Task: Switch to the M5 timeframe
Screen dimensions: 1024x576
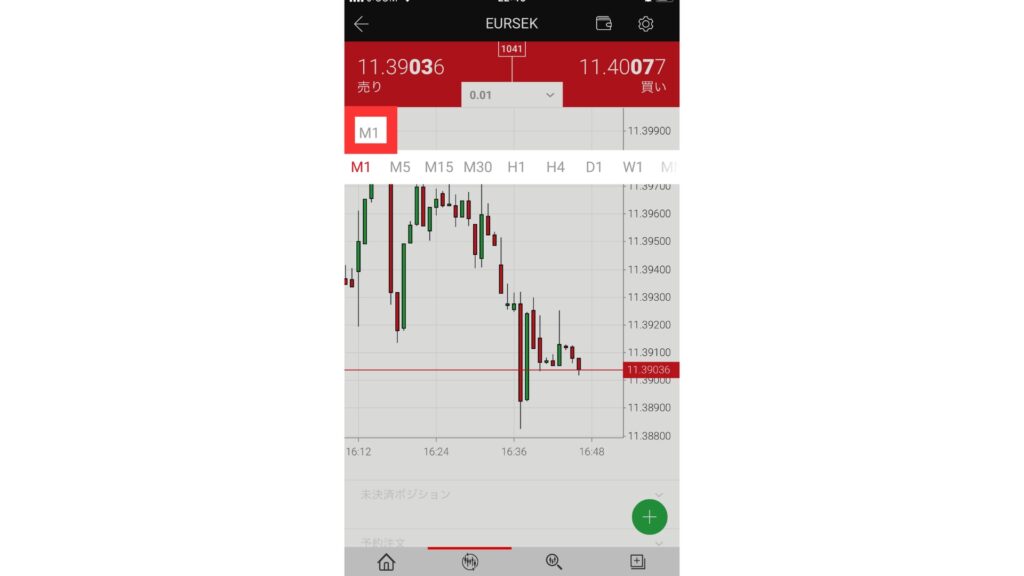Action: coord(400,167)
